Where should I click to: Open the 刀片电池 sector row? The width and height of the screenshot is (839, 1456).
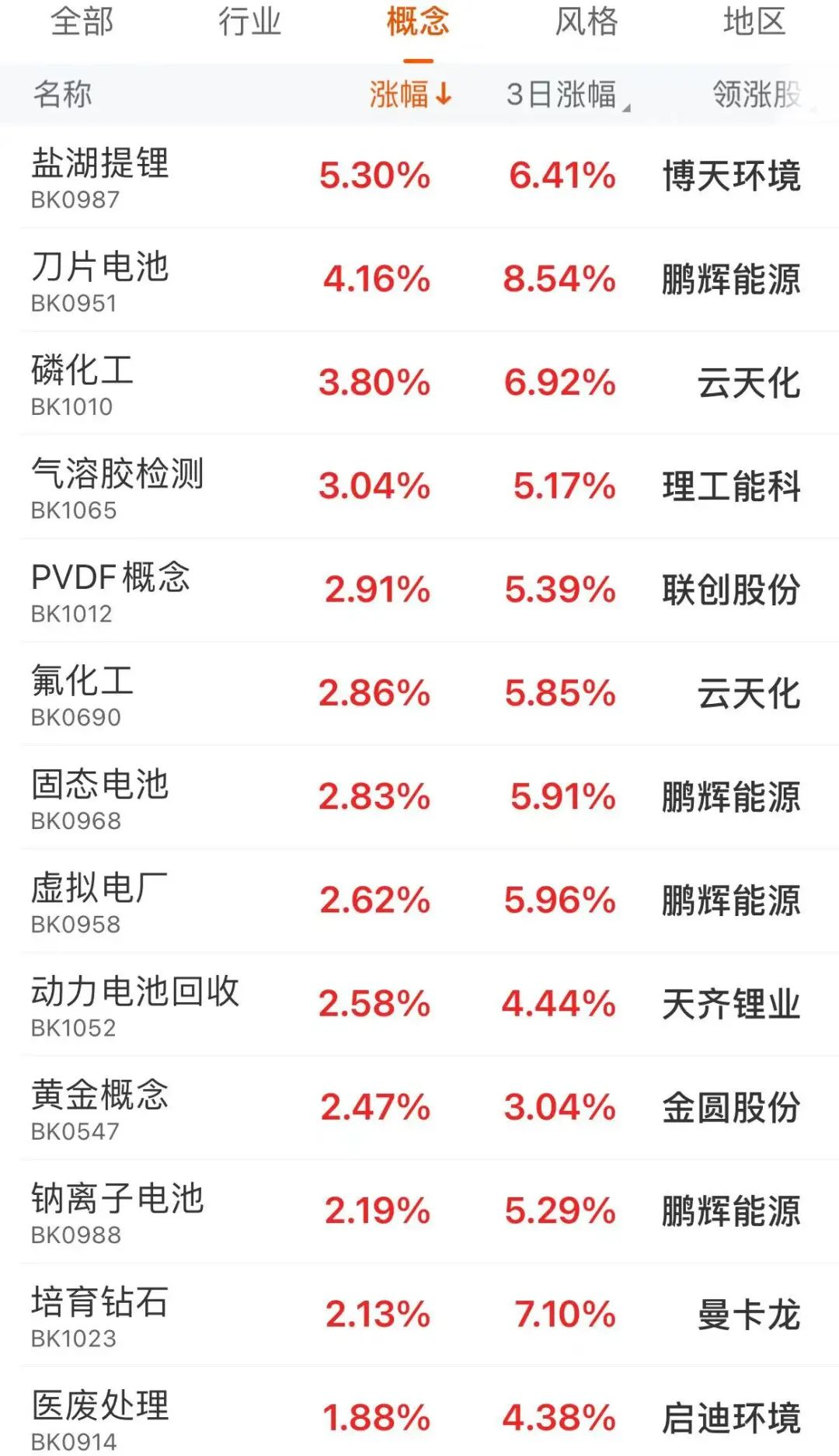419,280
